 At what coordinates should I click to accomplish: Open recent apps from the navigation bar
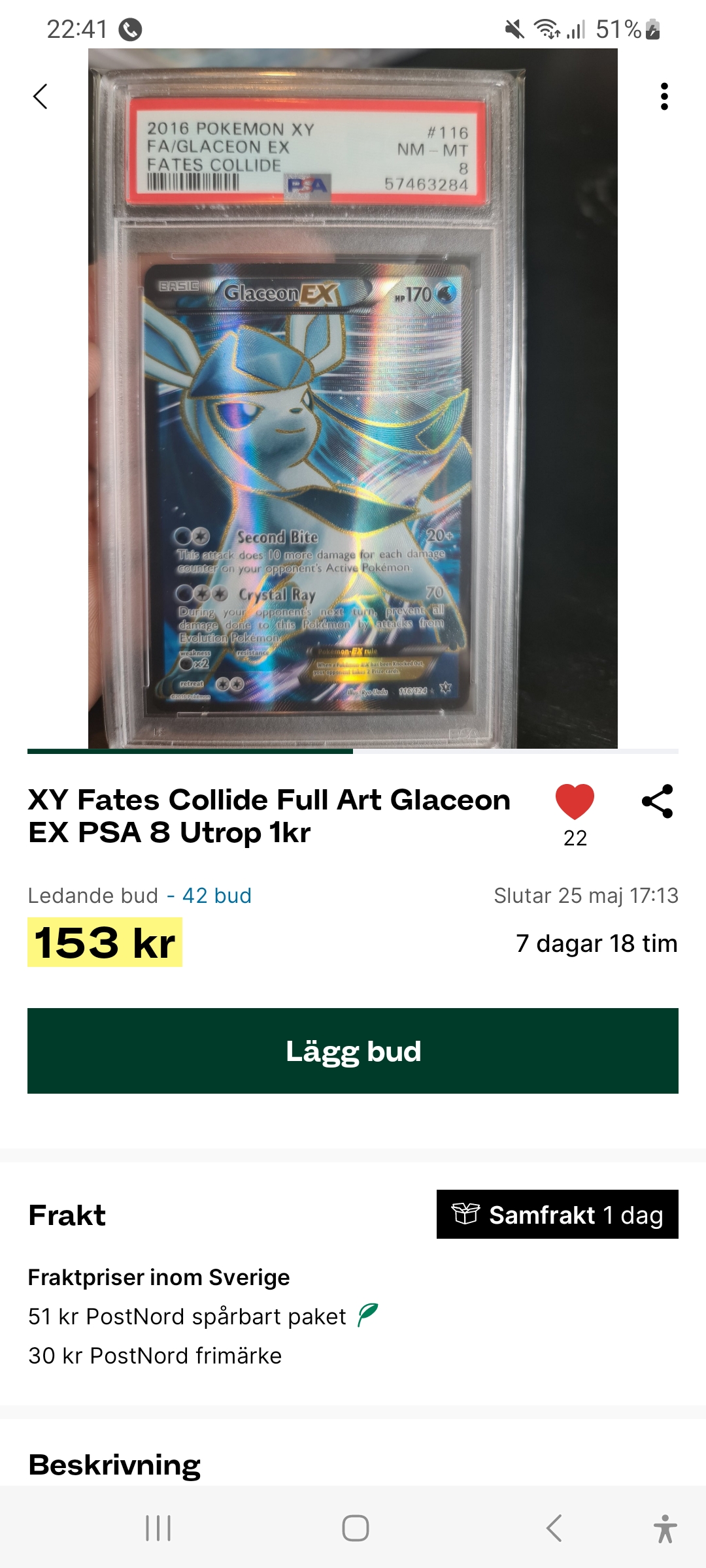tap(158, 1528)
